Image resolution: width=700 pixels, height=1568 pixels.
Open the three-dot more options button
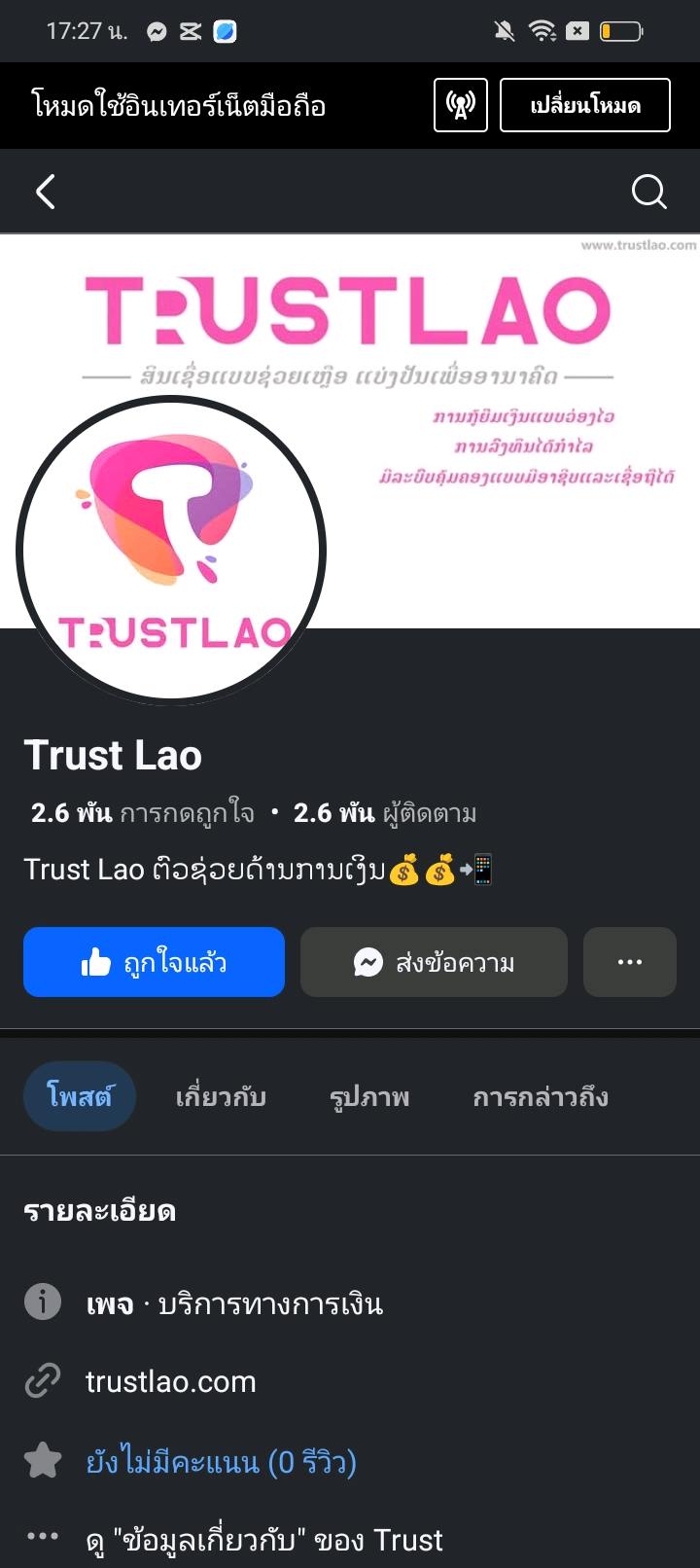629,962
